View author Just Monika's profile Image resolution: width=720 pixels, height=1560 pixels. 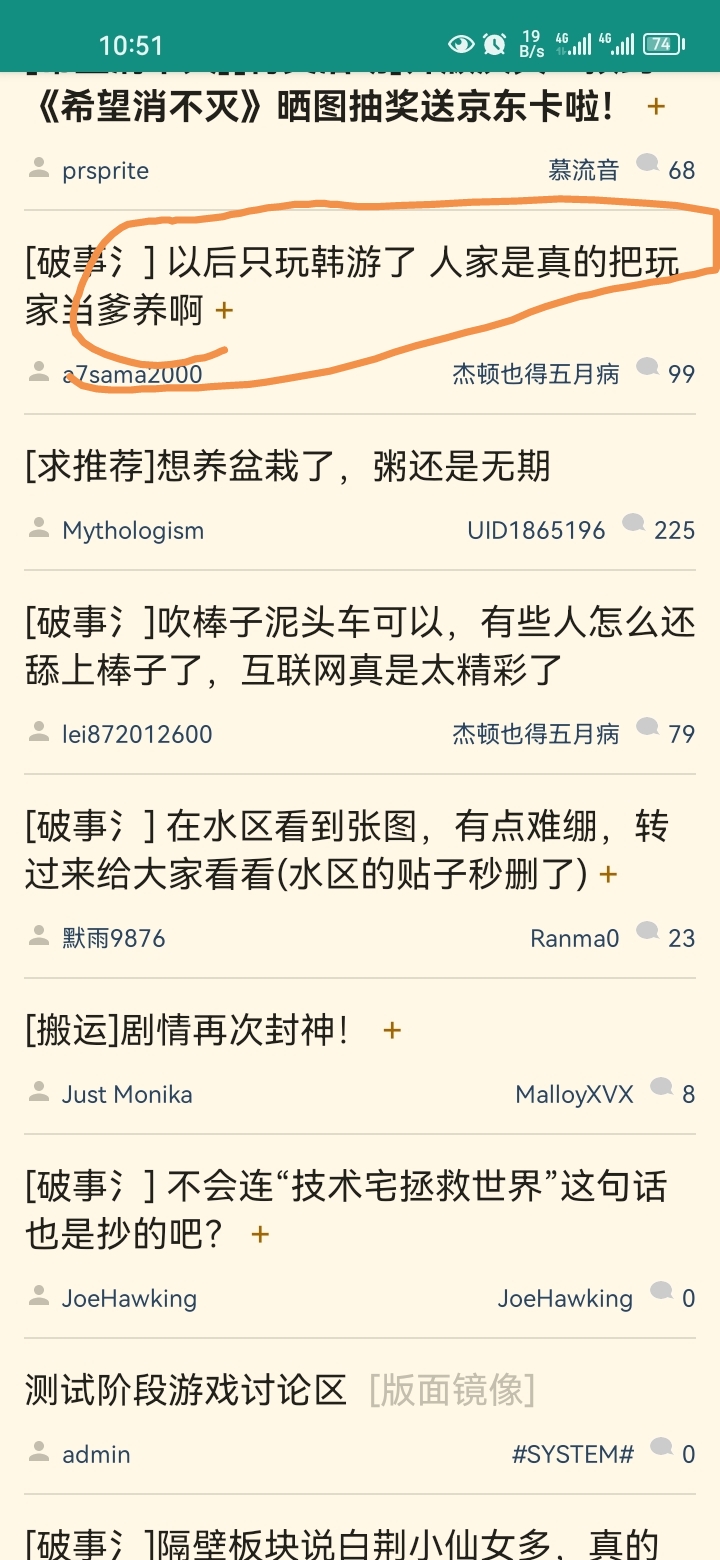tap(127, 1094)
